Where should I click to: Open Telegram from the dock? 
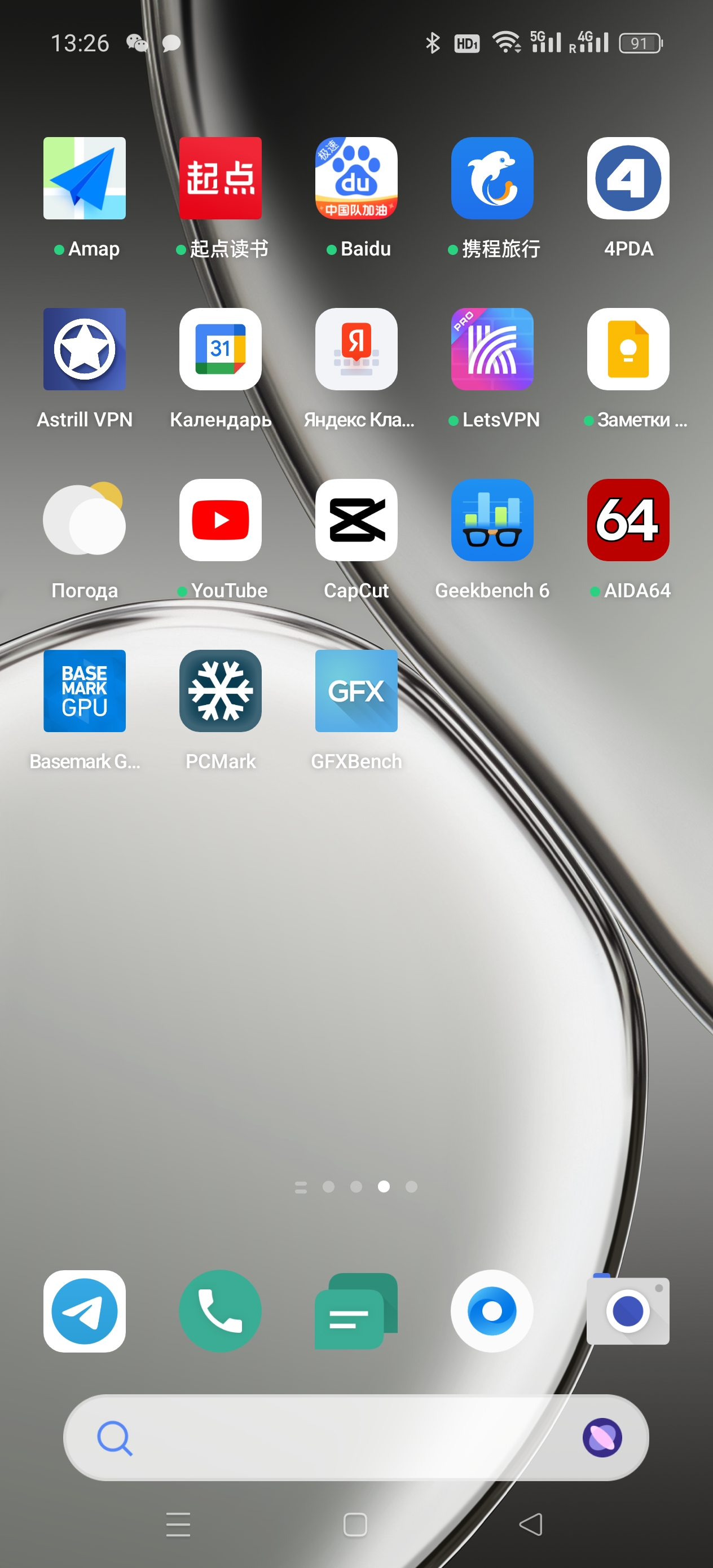pyautogui.click(x=84, y=1311)
